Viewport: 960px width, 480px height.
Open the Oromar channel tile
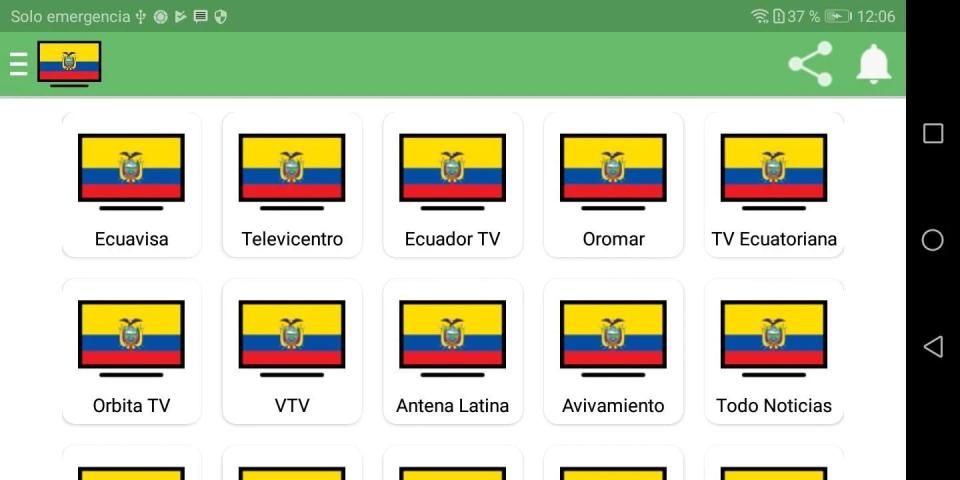tap(613, 185)
